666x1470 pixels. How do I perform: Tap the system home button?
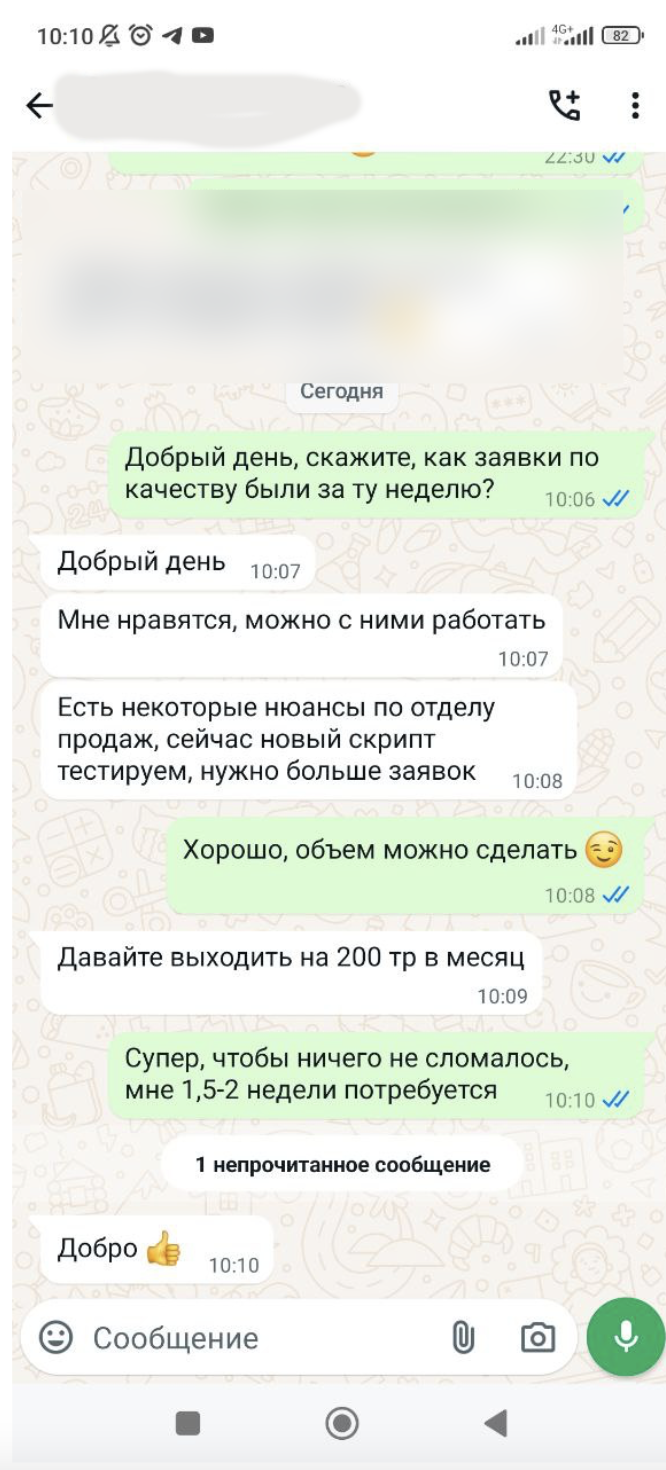[342, 1423]
